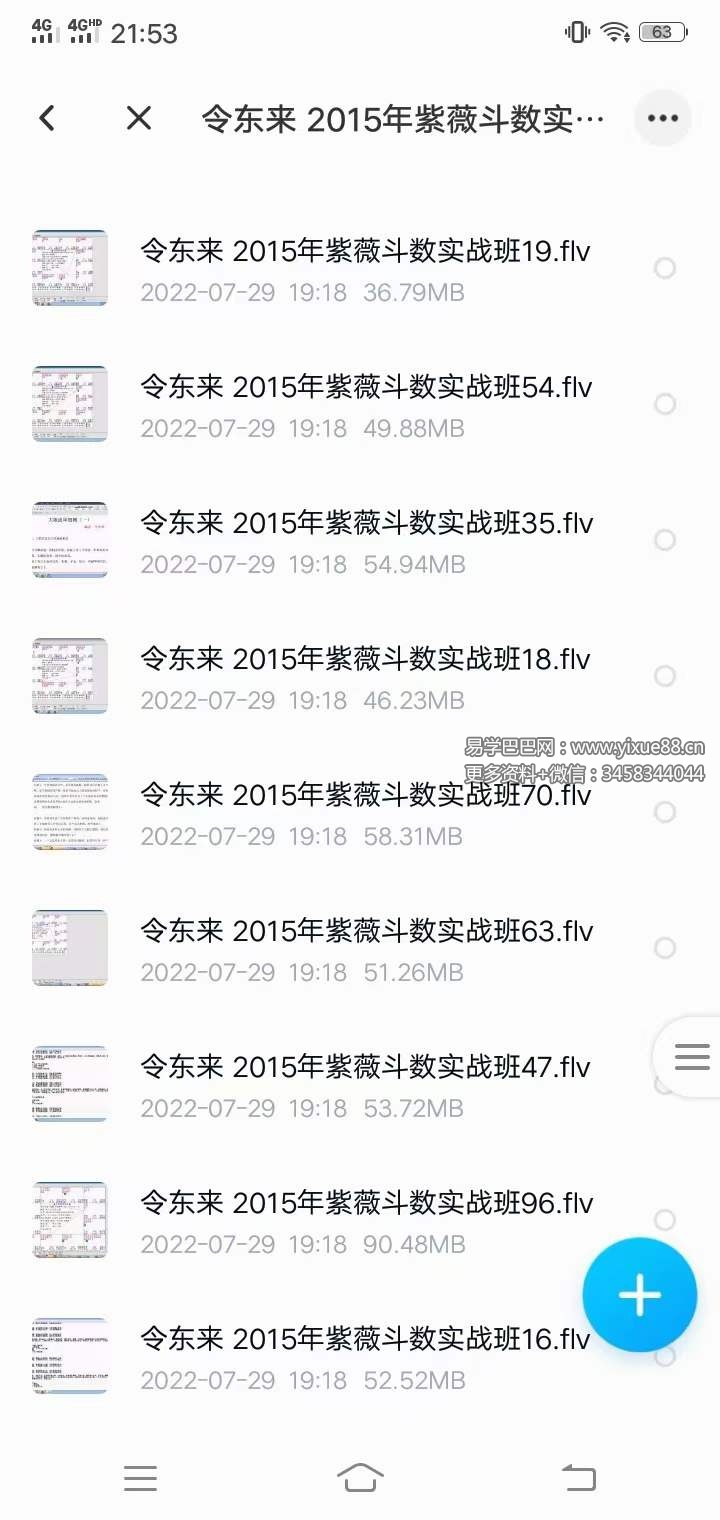Tap the thumbnail of 实战班35.flv

coord(68,540)
